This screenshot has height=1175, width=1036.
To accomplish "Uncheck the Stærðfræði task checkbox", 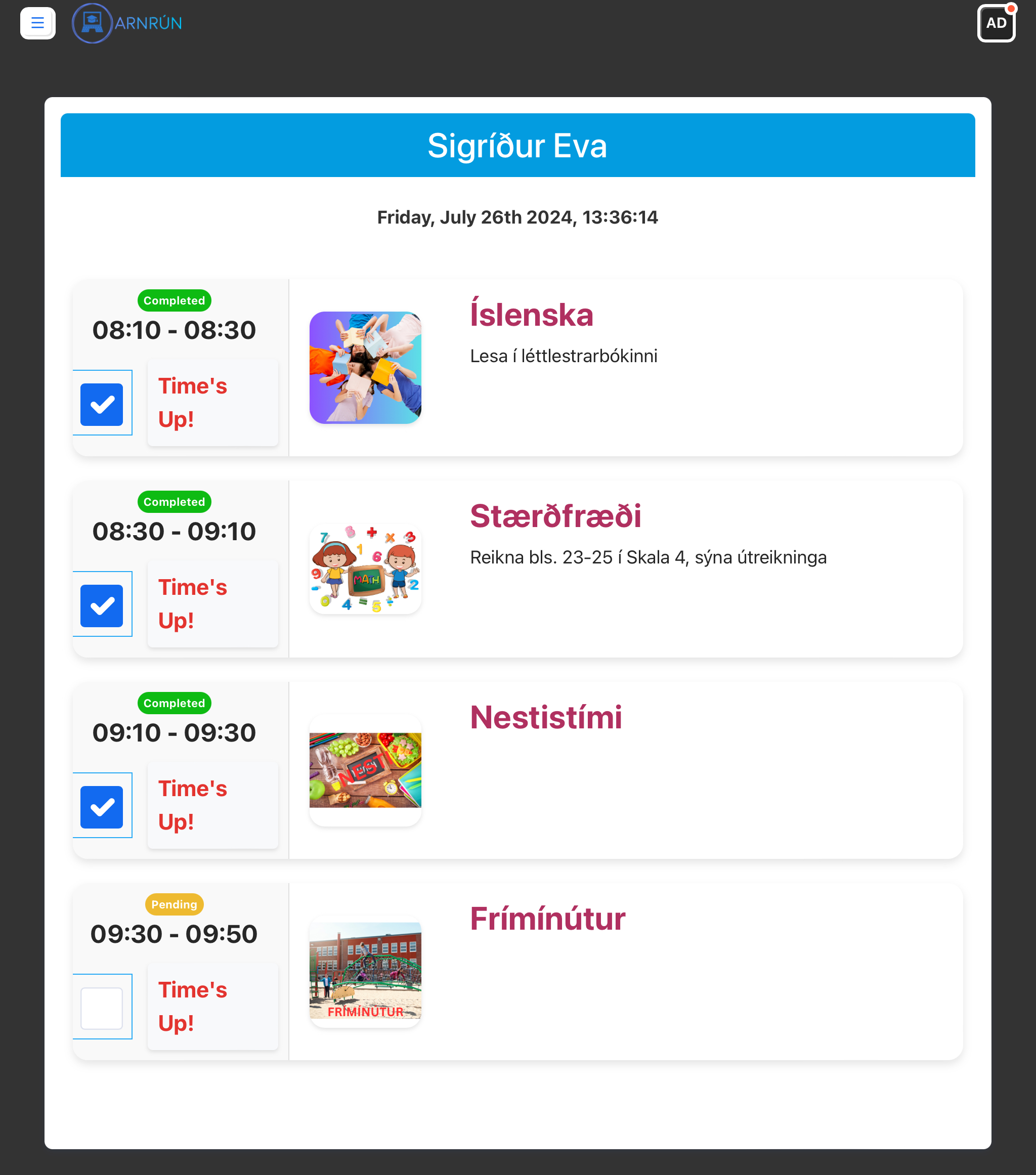I will click(x=102, y=605).
